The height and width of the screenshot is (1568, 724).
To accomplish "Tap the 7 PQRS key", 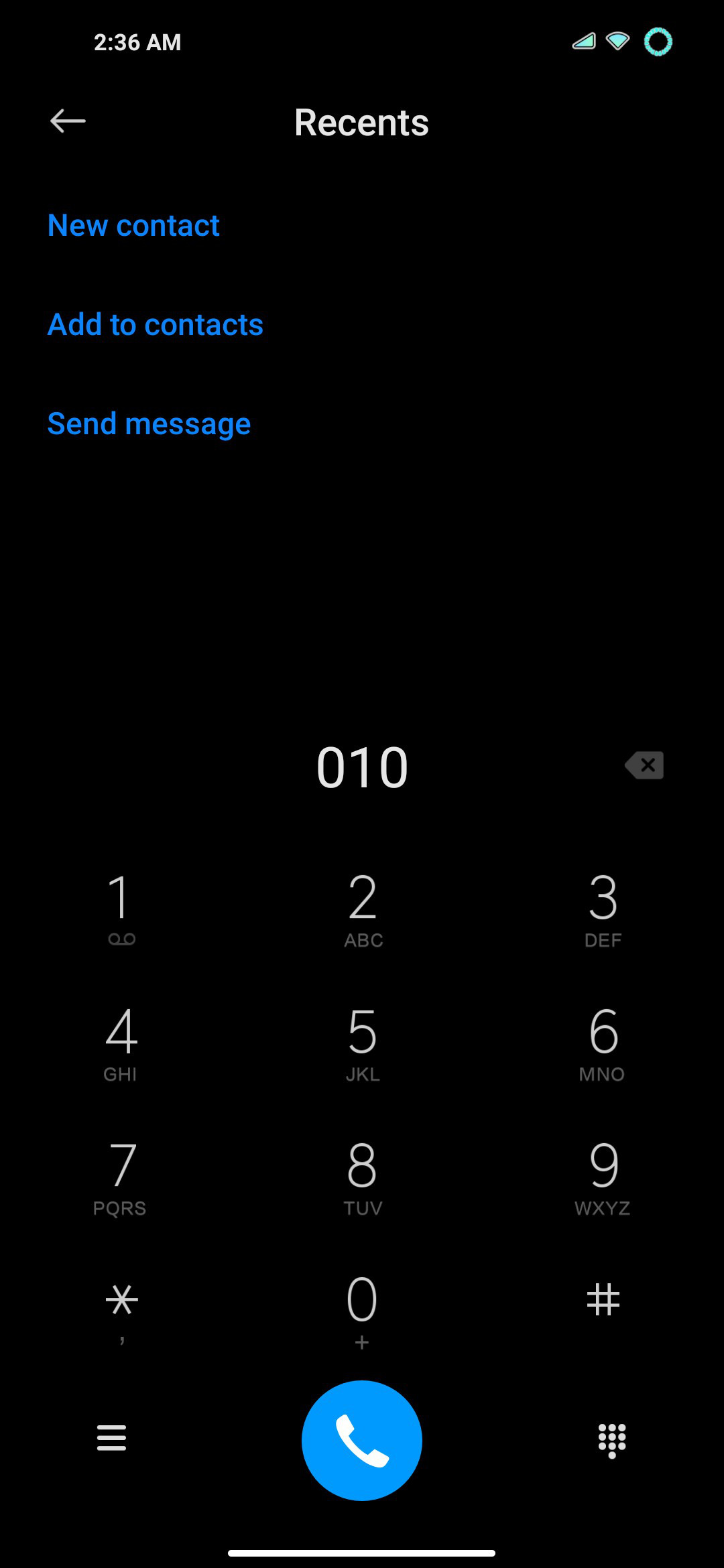I will pos(121,1178).
